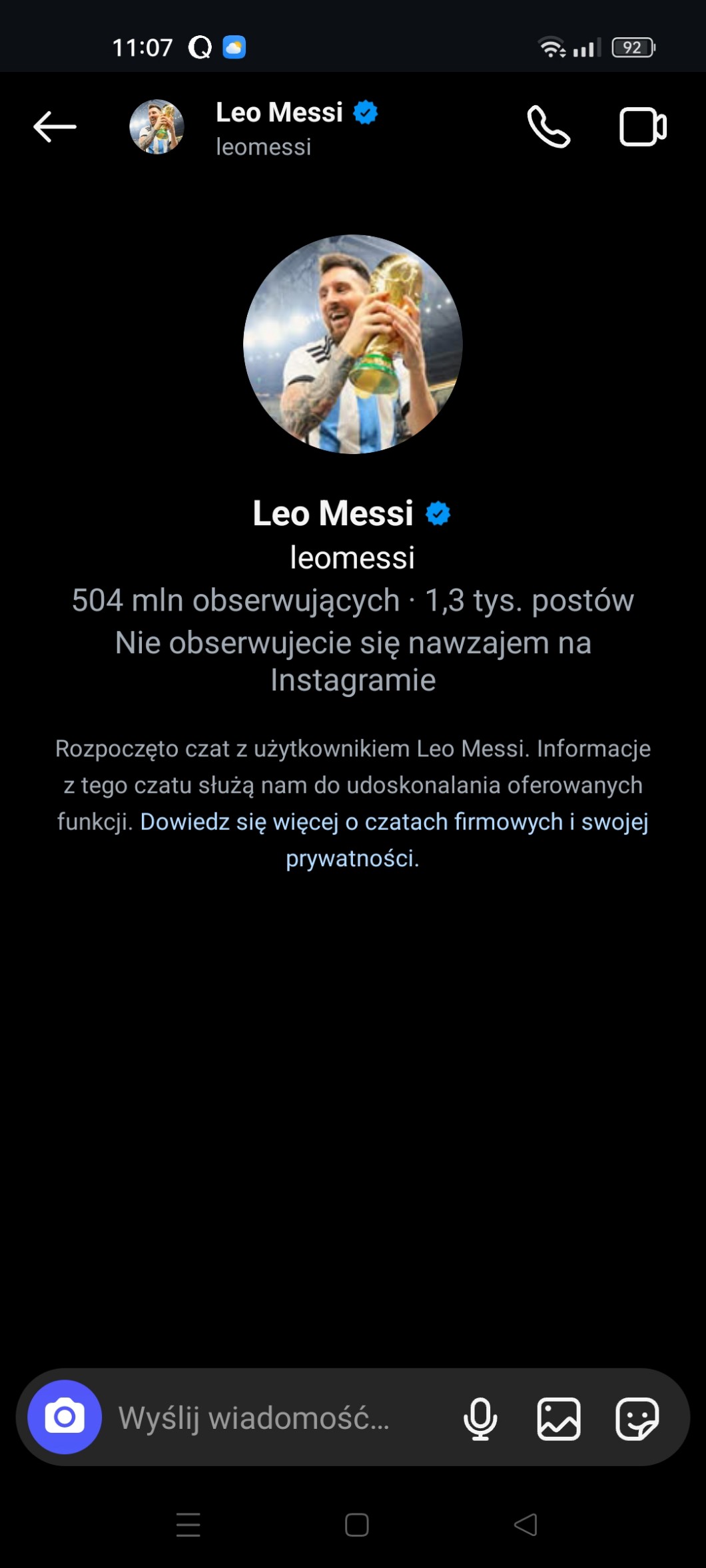Tap the system home button
This screenshot has height=1568, width=706.
pyautogui.click(x=356, y=1525)
